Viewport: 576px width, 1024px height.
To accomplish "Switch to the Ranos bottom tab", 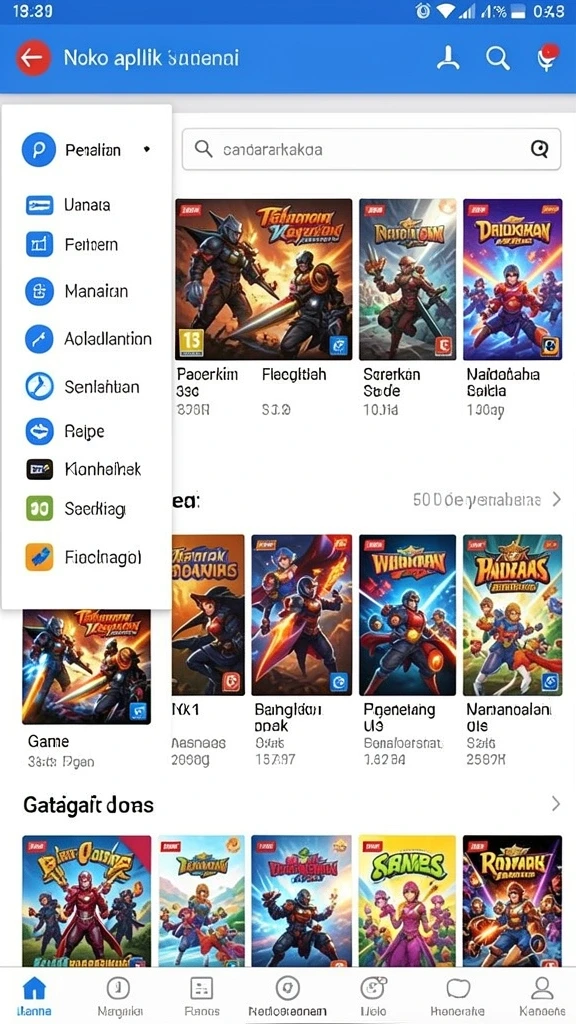I will (x=200, y=997).
